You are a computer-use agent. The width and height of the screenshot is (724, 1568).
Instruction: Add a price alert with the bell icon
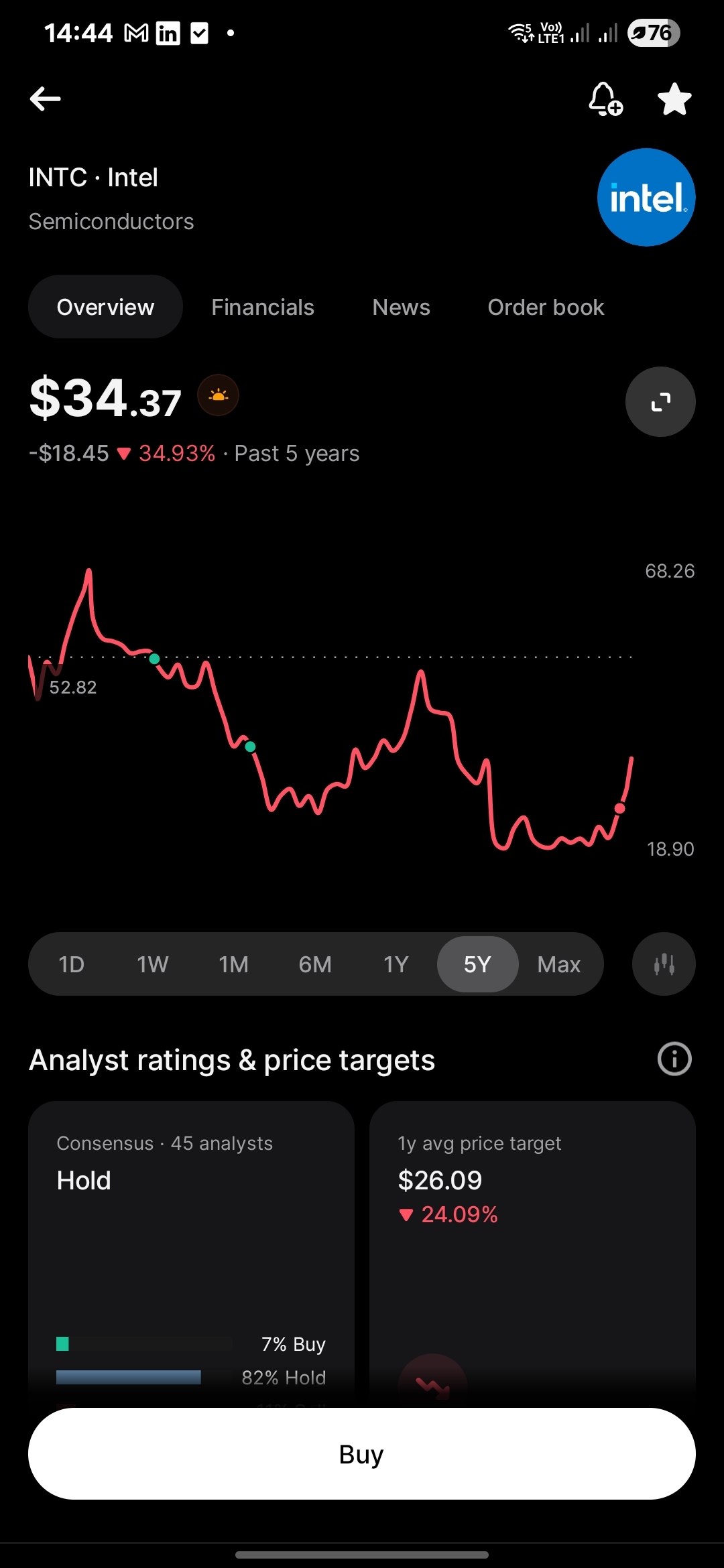605,99
